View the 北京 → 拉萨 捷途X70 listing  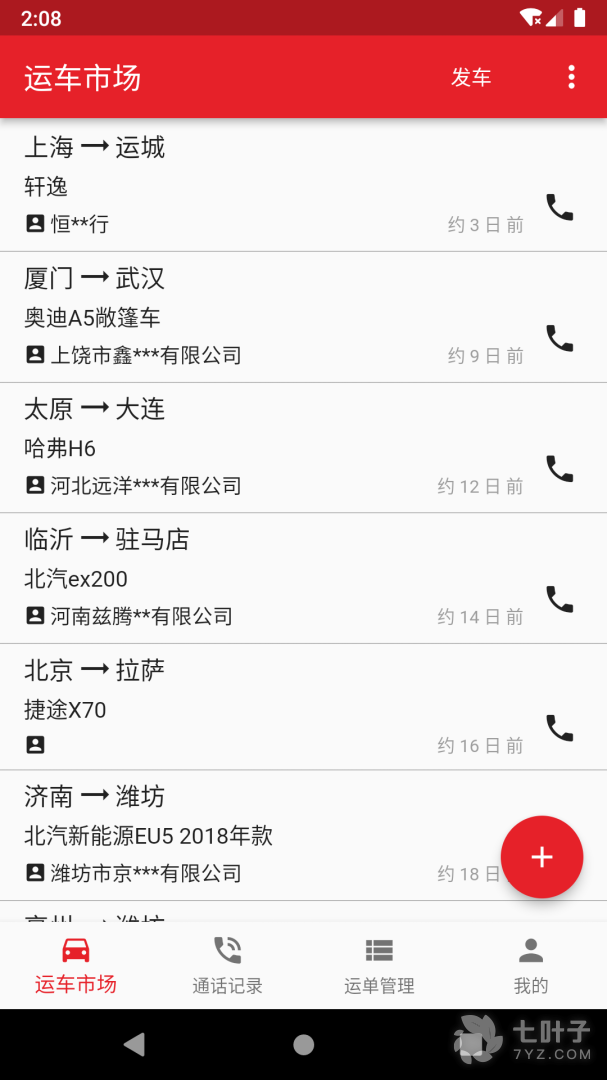pyautogui.click(x=250, y=708)
